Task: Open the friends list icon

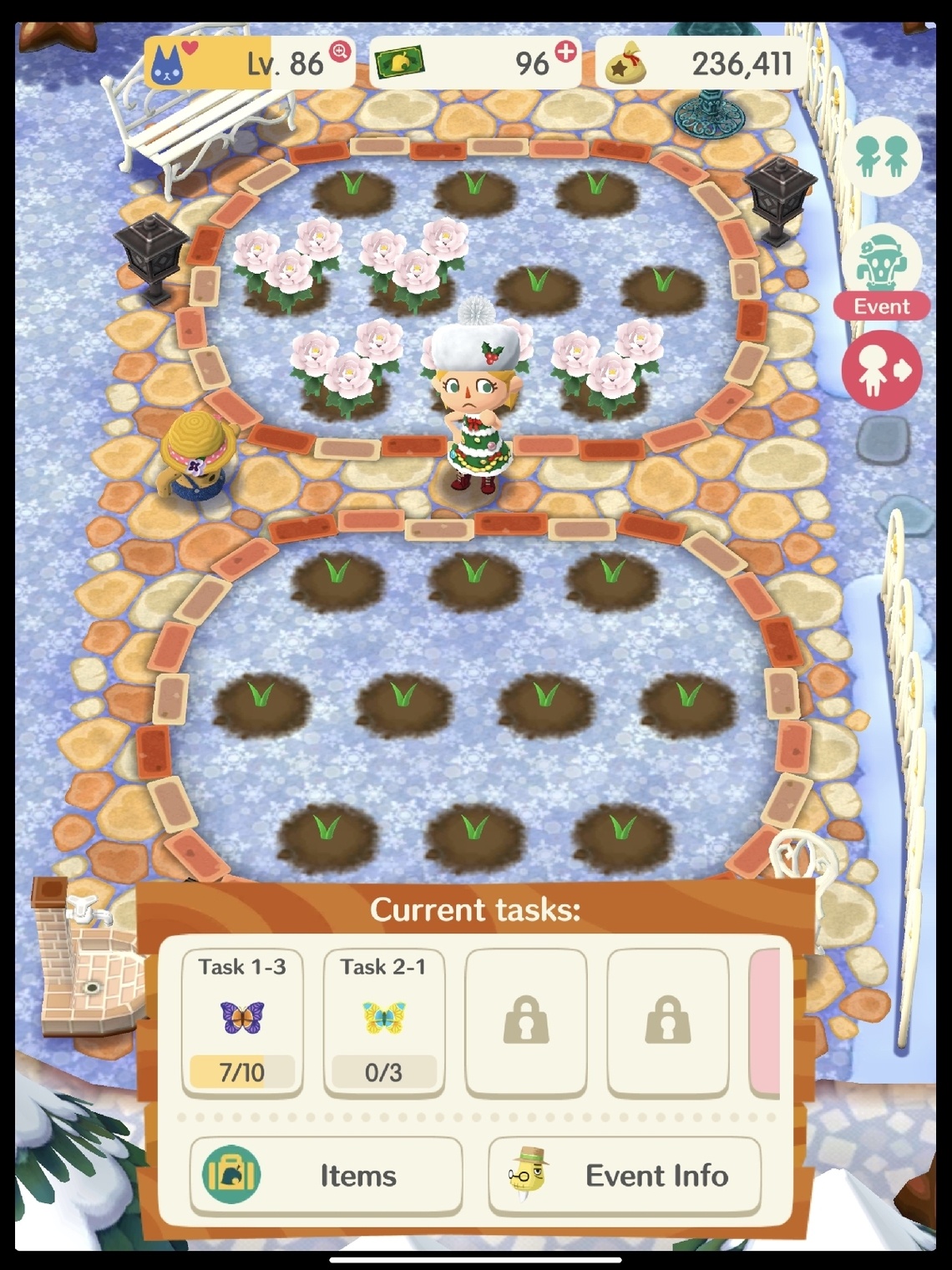Action: 883,155
